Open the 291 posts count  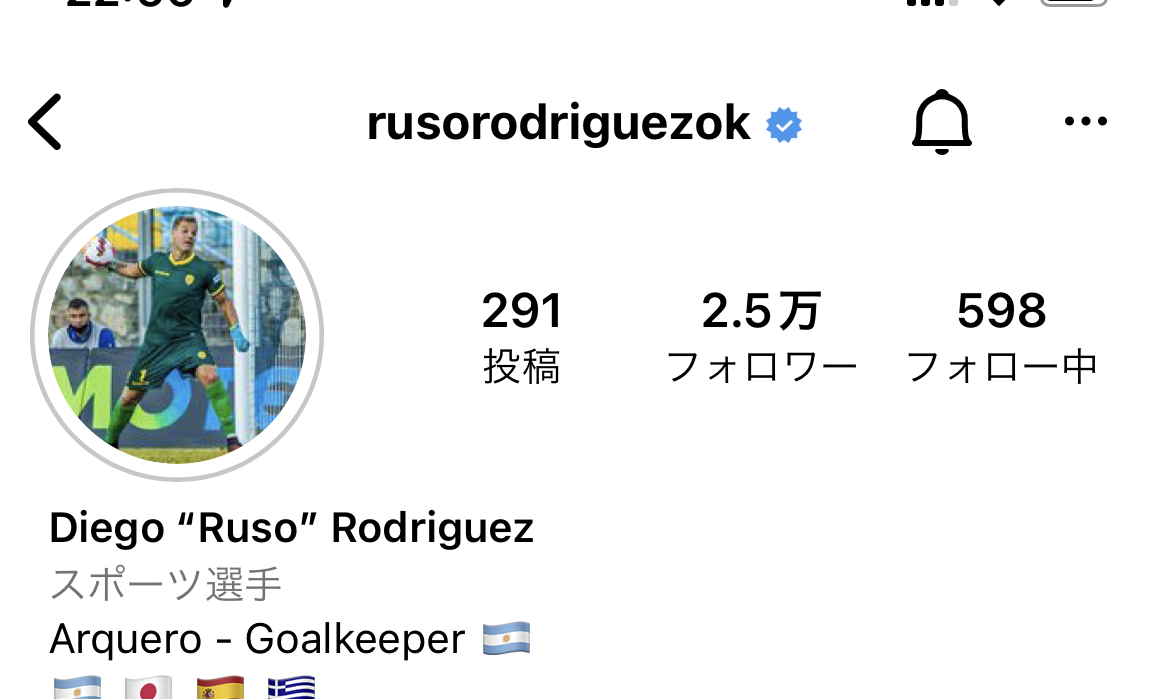tap(522, 337)
